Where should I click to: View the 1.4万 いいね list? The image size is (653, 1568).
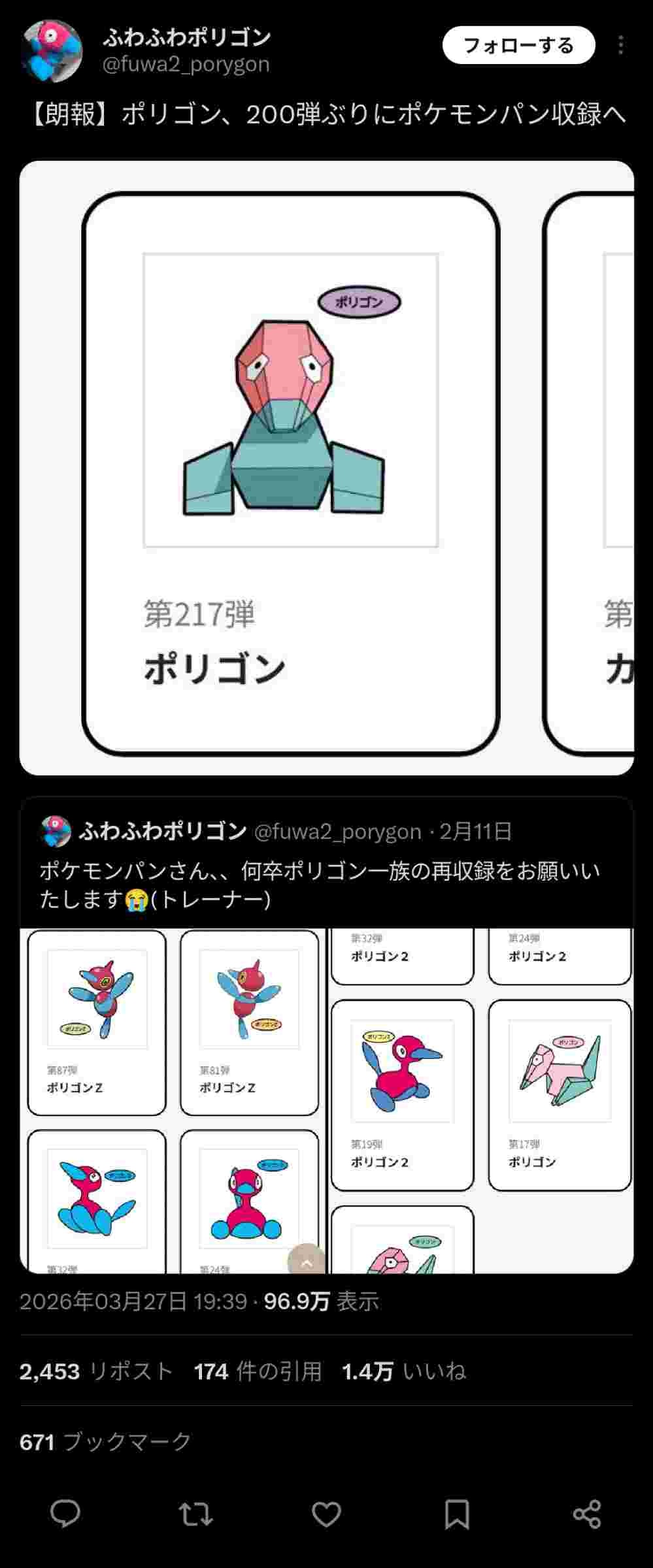(x=403, y=1371)
